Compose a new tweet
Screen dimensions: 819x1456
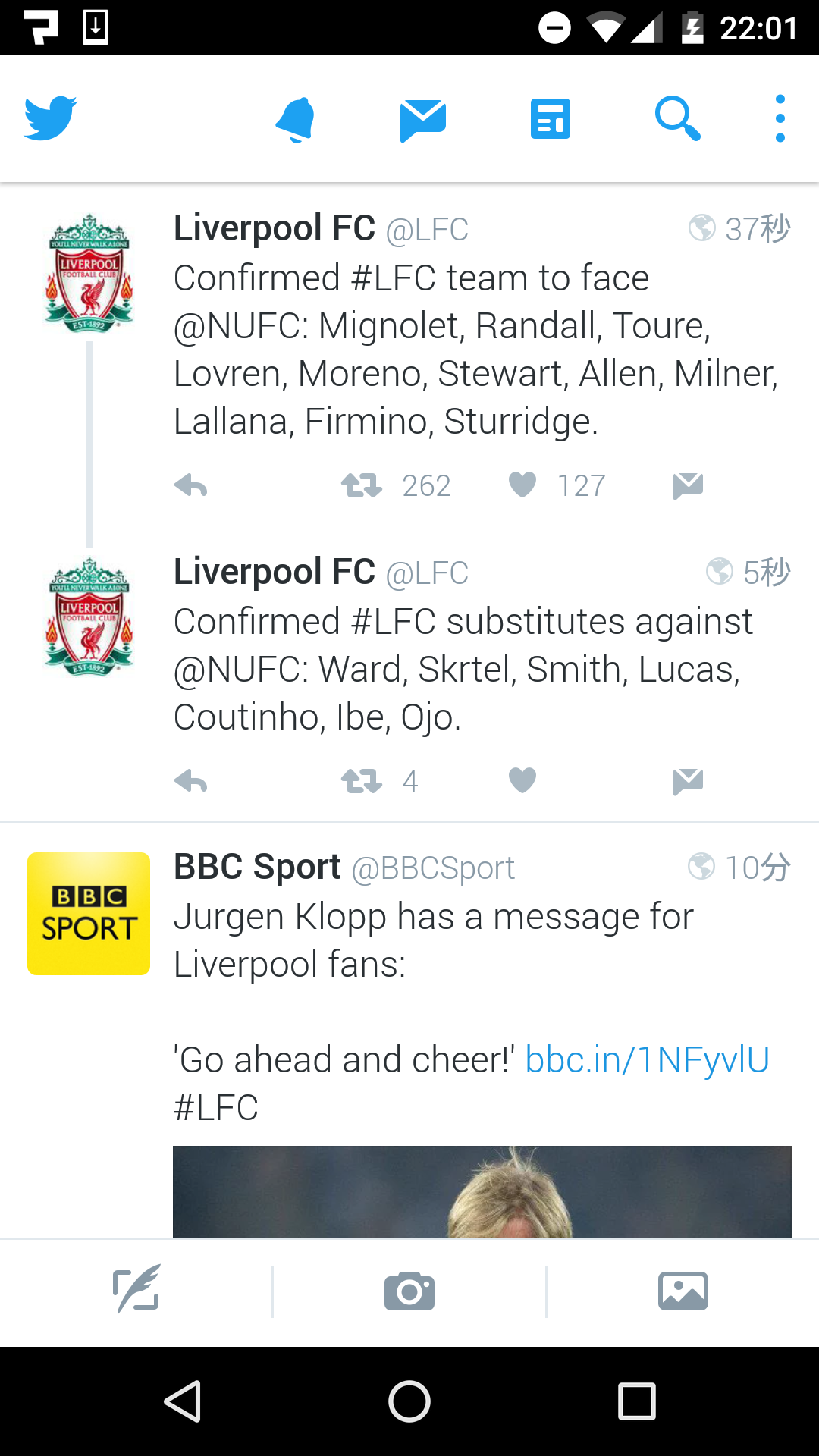pyautogui.click(x=136, y=1290)
